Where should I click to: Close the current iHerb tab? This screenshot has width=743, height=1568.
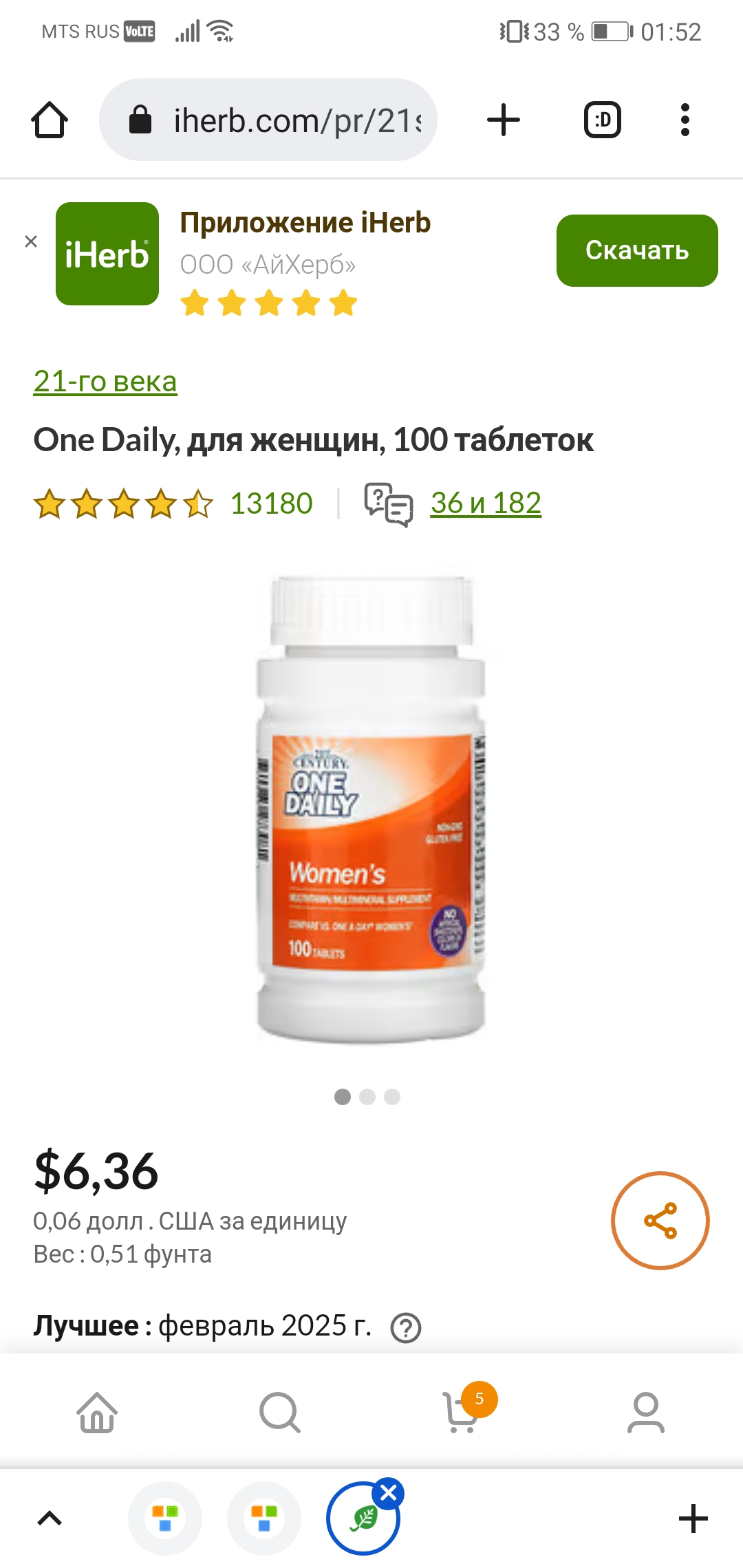pyautogui.click(x=388, y=1493)
